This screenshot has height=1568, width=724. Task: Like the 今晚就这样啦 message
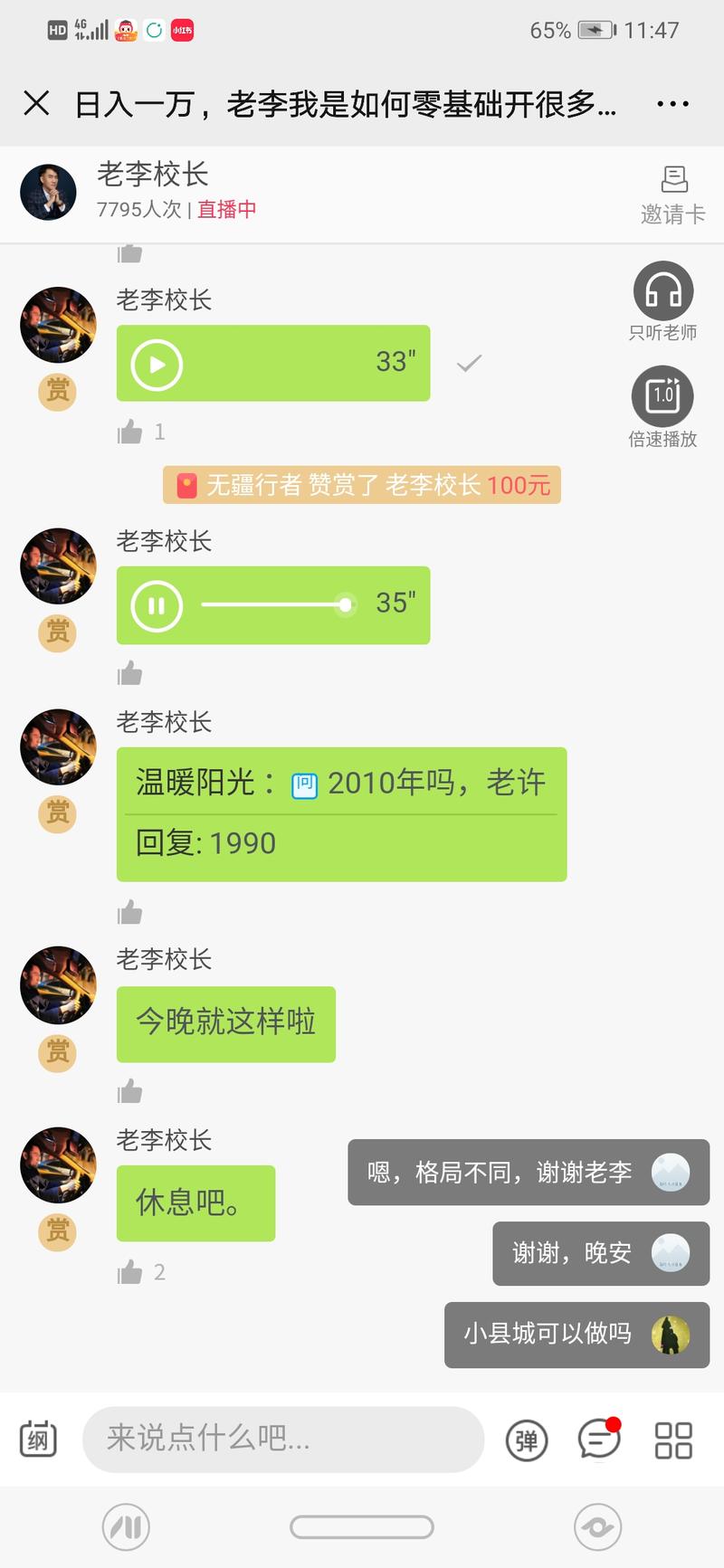(x=129, y=1092)
